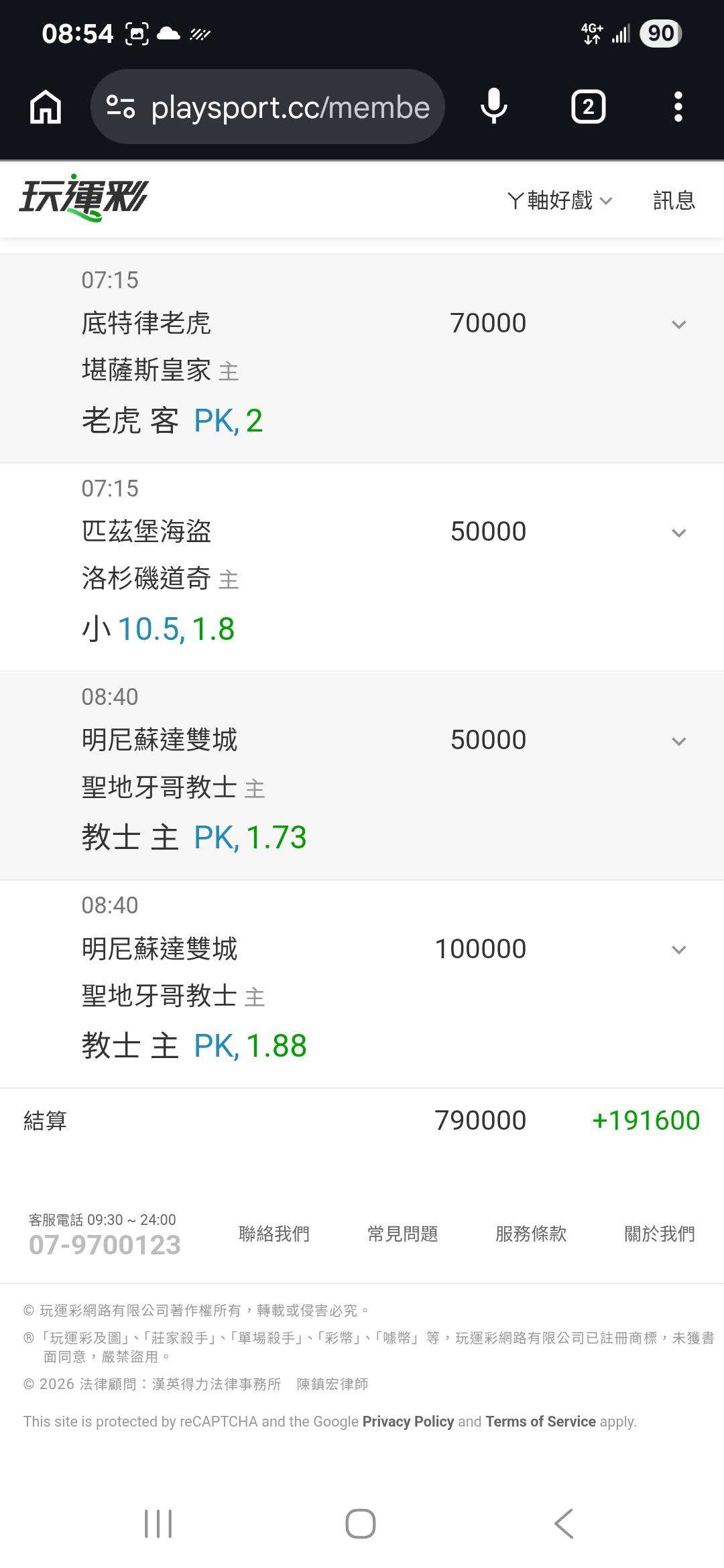Go to the browser home page
The width and height of the screenshot is (724, 1568).
[46, 107]
